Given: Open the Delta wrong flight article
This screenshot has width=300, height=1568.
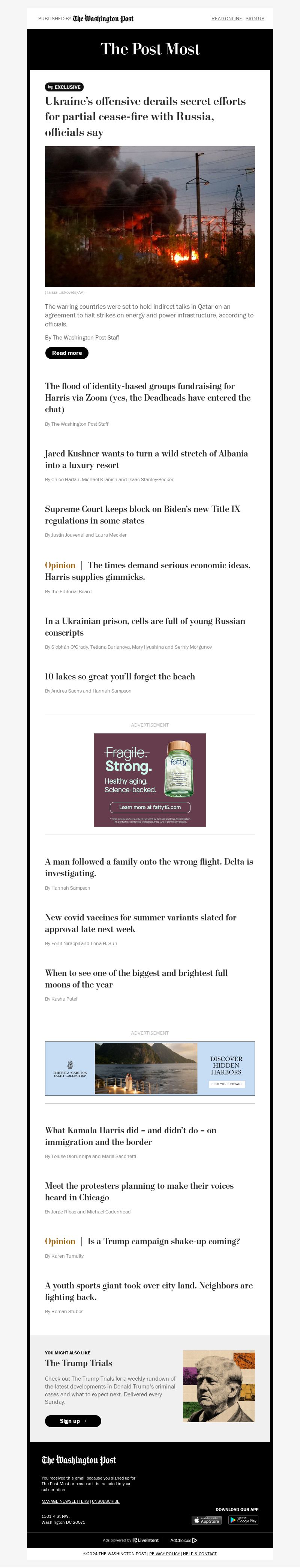Looking at the screenshot, I should point(148,868).
